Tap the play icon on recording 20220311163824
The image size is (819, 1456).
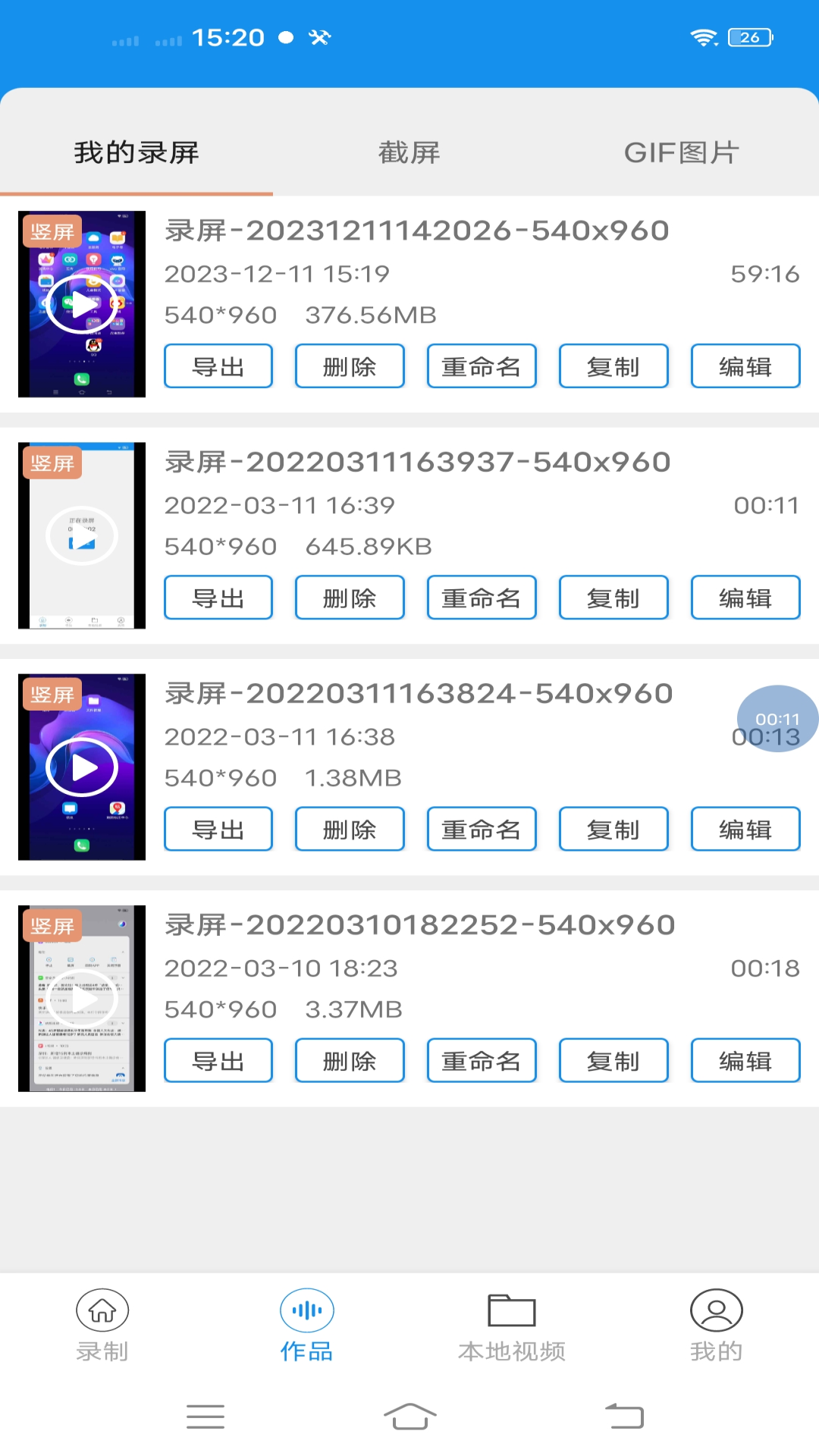[82, 766]
